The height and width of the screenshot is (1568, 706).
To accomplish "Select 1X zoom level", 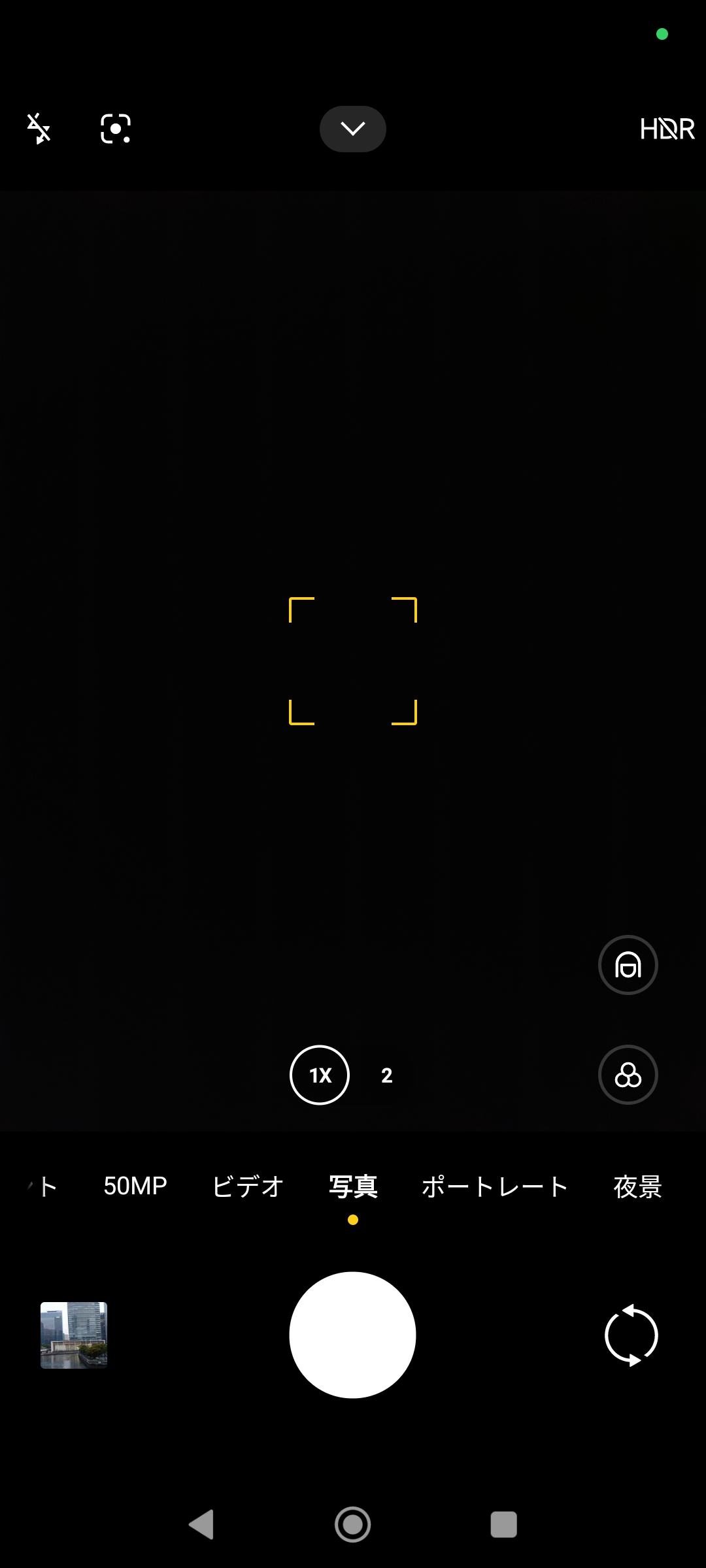I will 320,1075.
